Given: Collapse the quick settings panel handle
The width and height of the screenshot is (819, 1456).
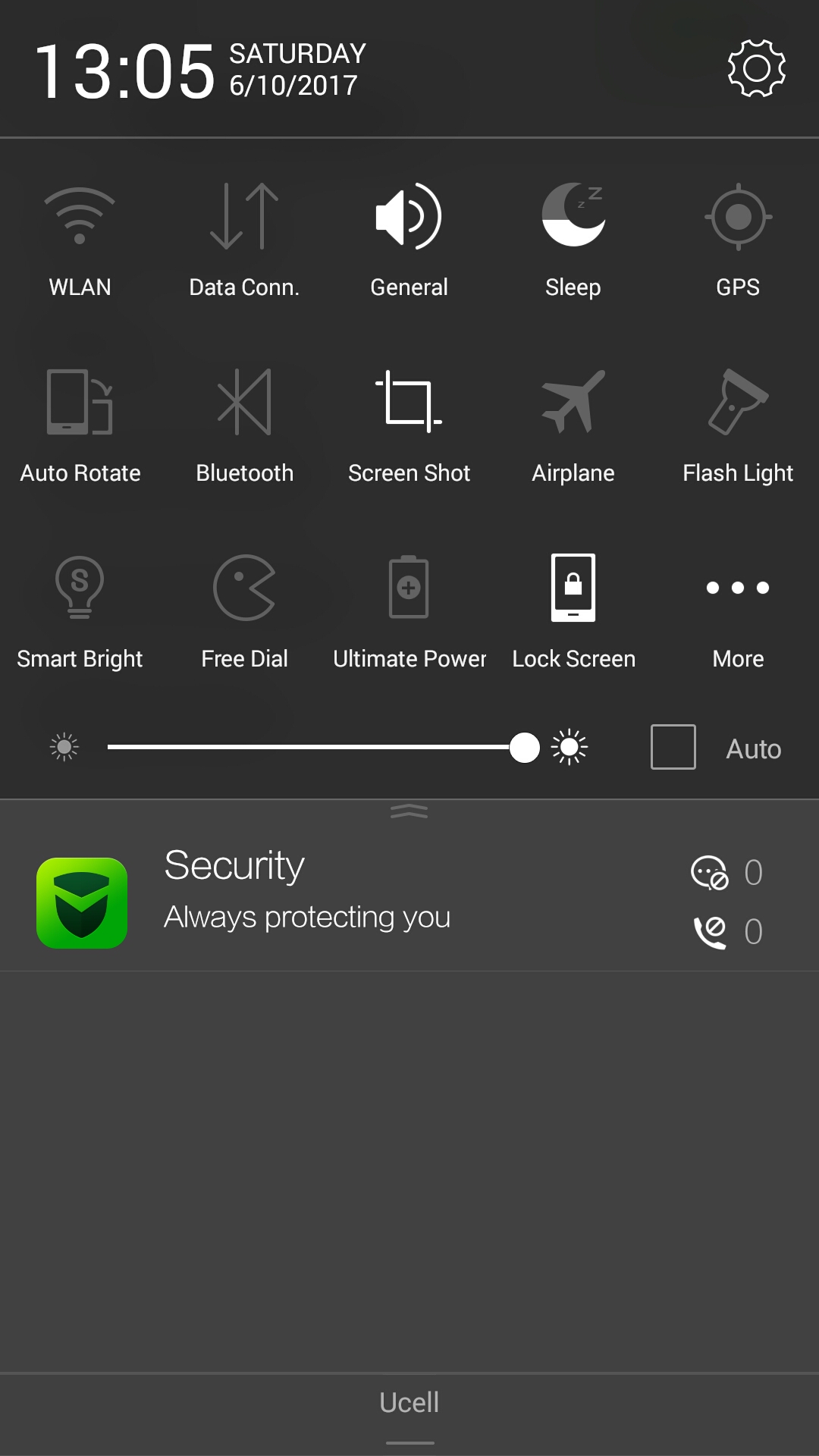Looking at the screenshot, I should 409,811.
